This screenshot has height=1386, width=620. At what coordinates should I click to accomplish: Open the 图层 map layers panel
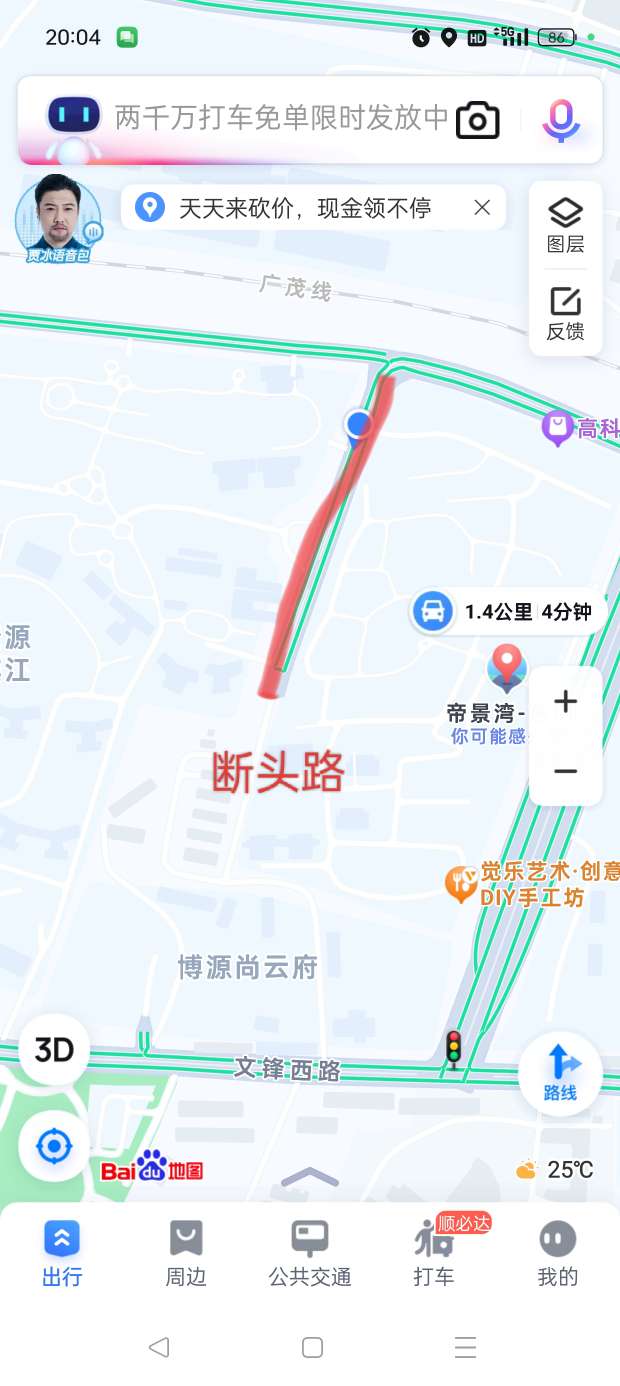565,225
